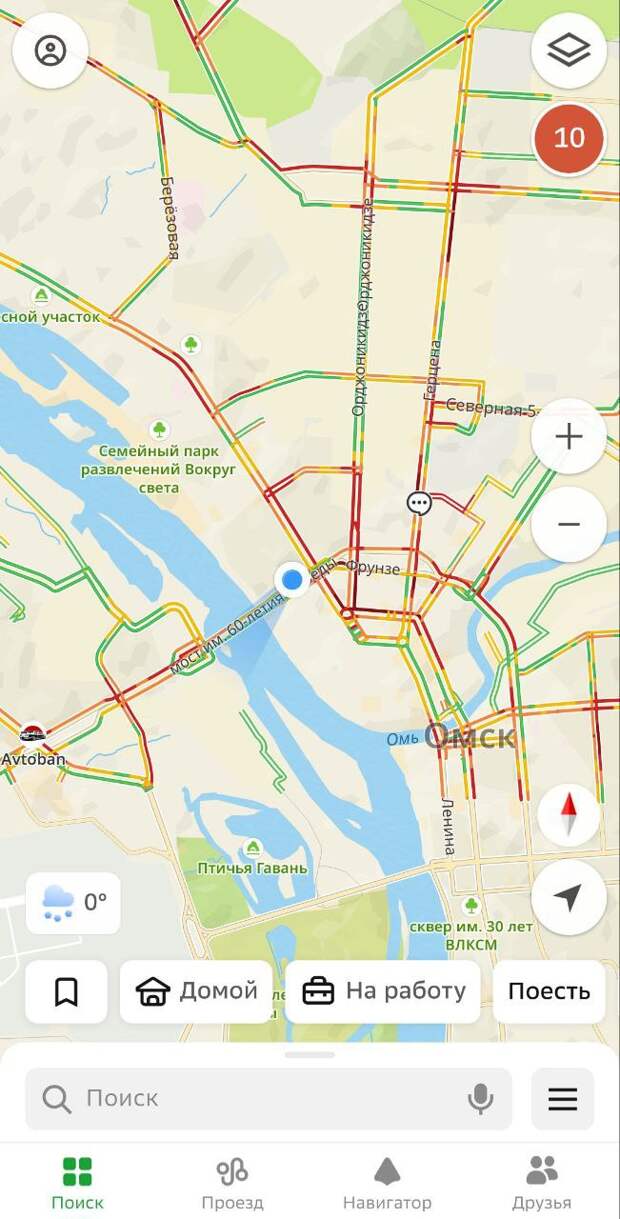620x1219 pixels.
Task: Build route to На работу
Action: [x=383, y=992]
